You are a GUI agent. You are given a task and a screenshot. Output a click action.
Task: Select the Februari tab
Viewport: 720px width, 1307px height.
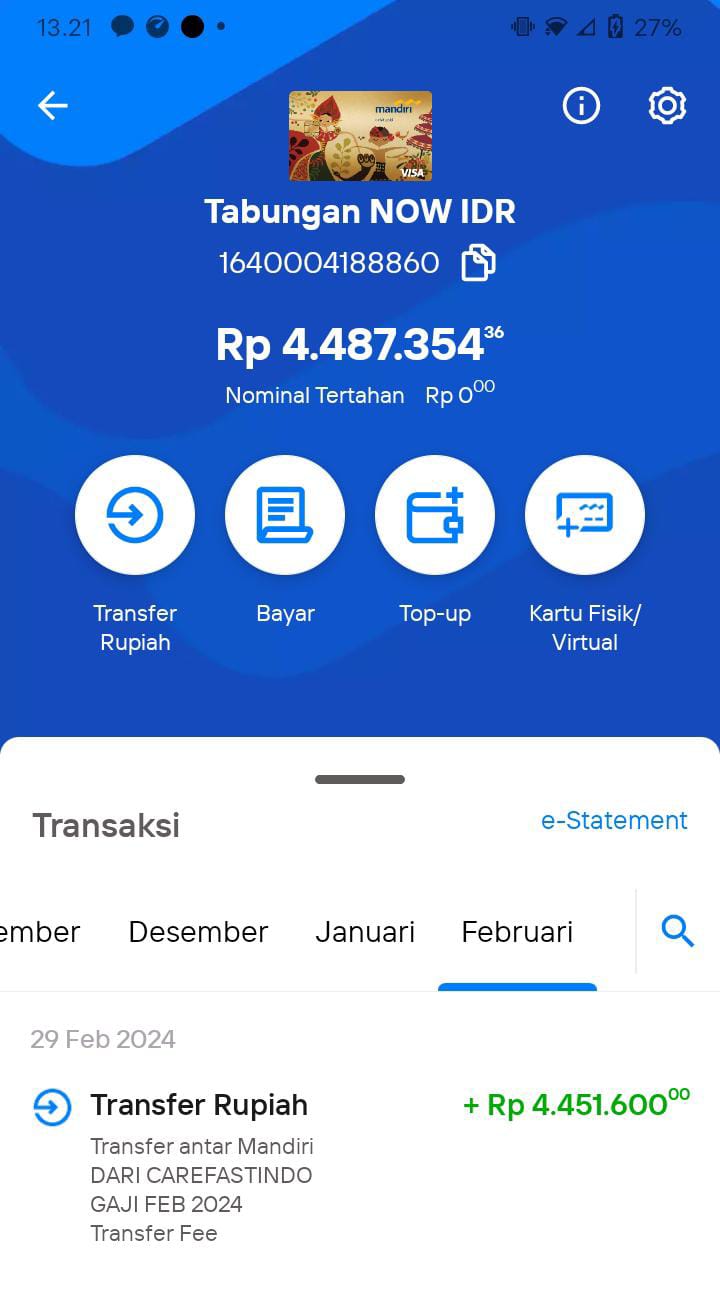[517, 932]
